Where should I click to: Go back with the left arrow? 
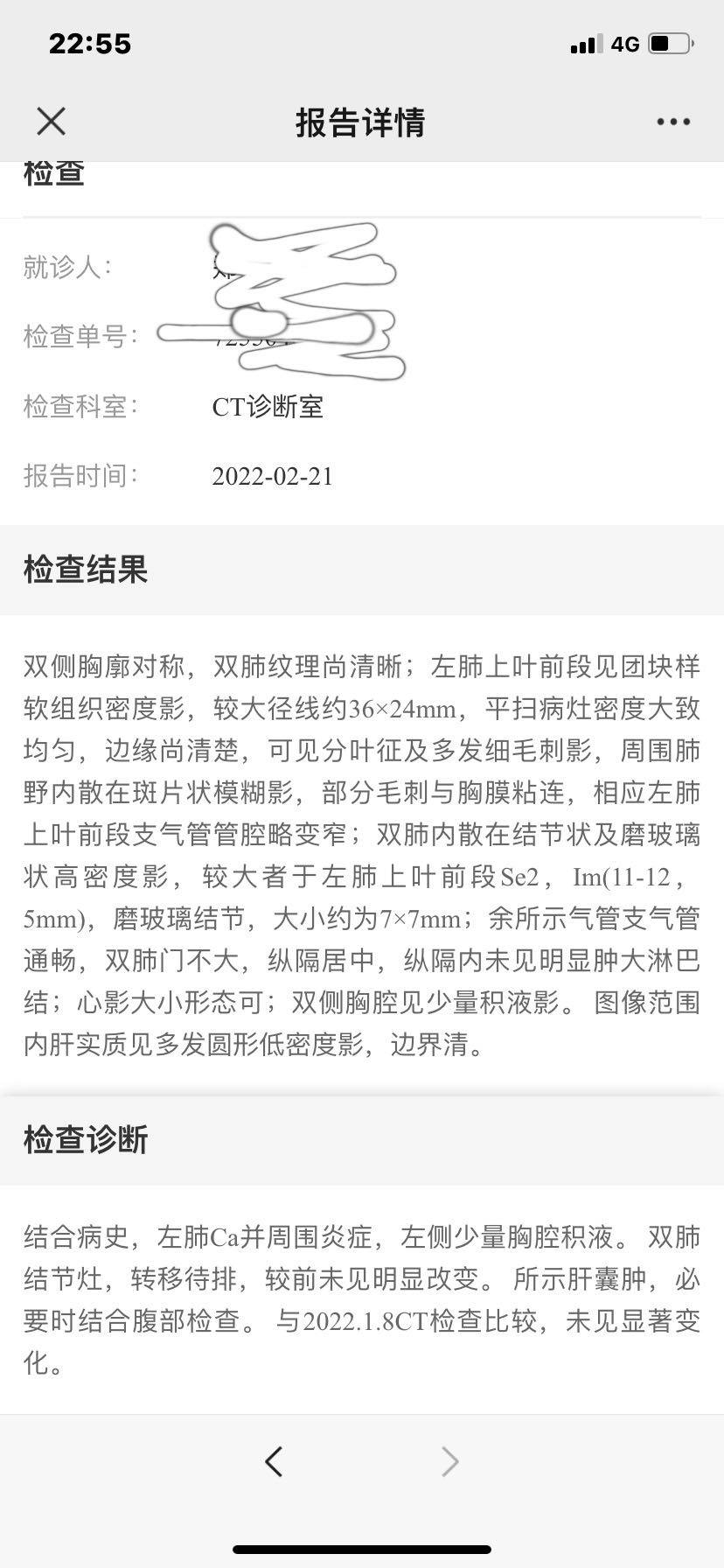click(274, 1460)
